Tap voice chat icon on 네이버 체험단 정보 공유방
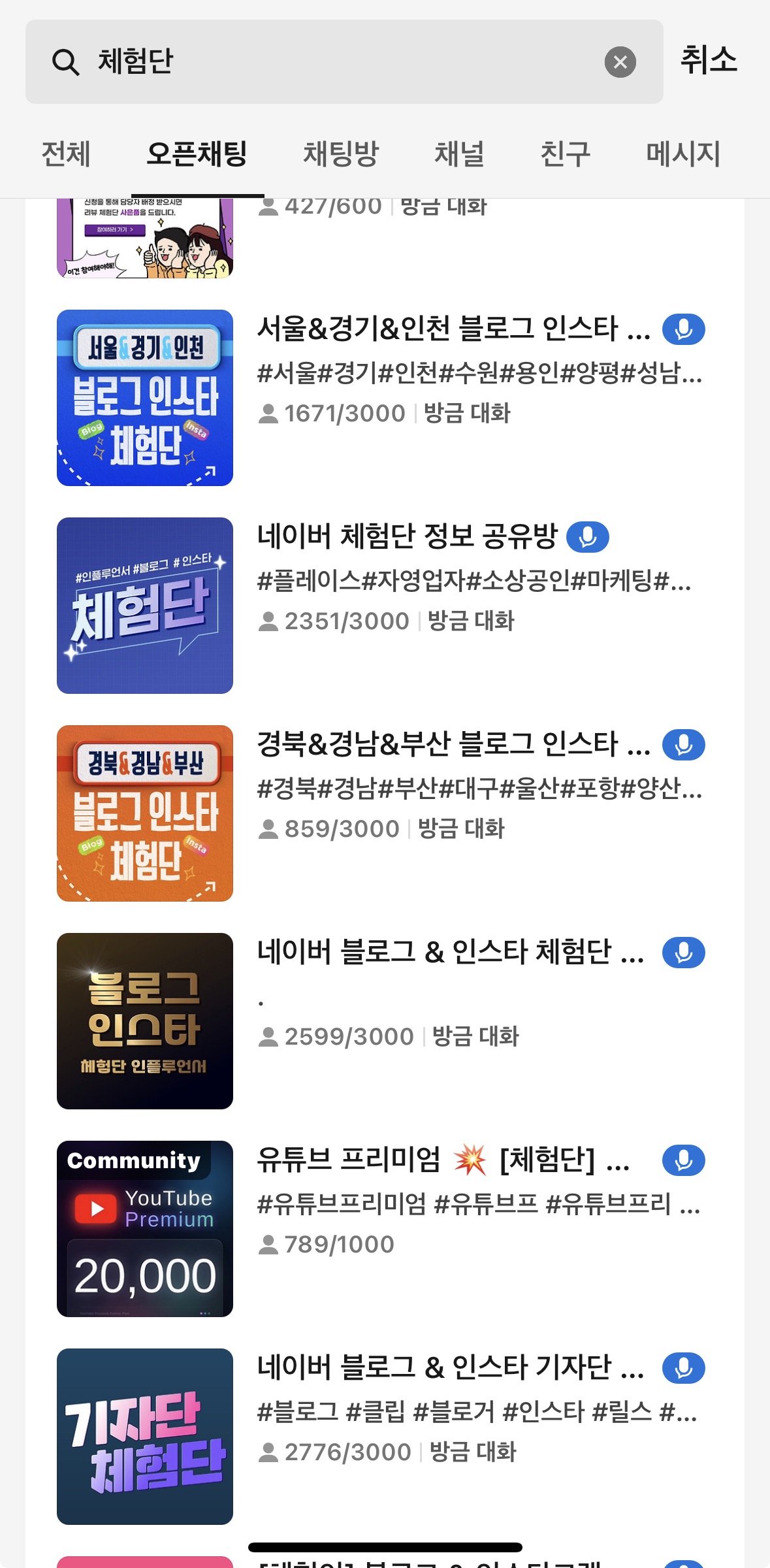 pyautogui.click(x=588, y=538)
